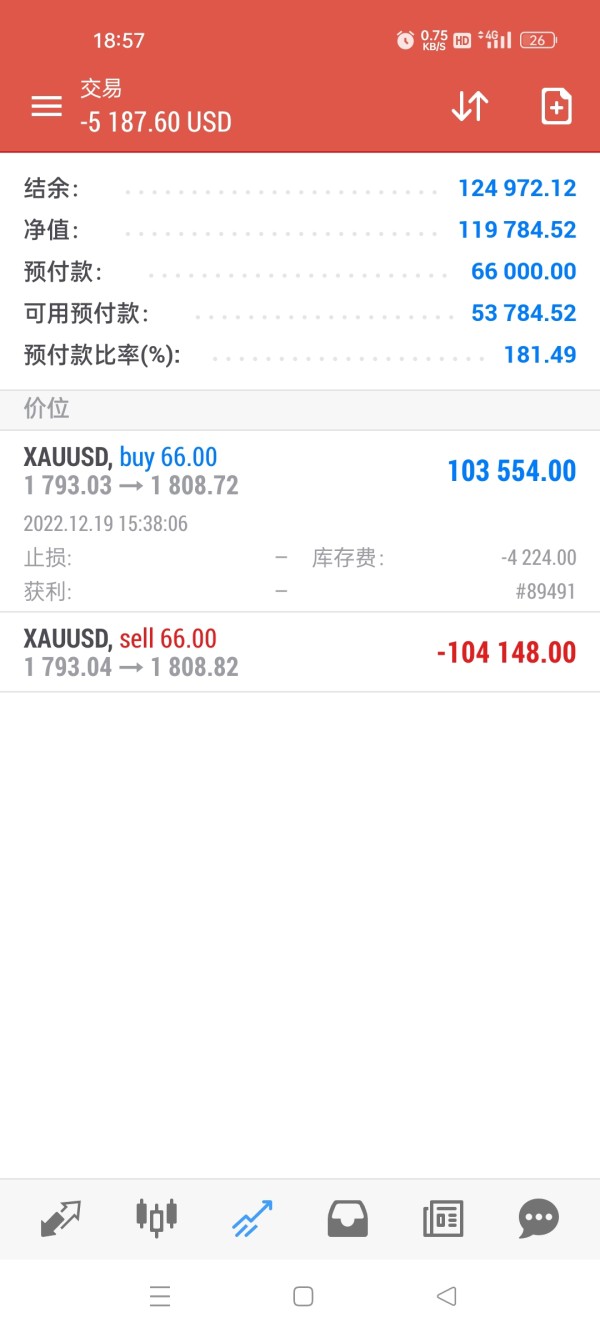Switch to the Chart tab

point(156,1217)
